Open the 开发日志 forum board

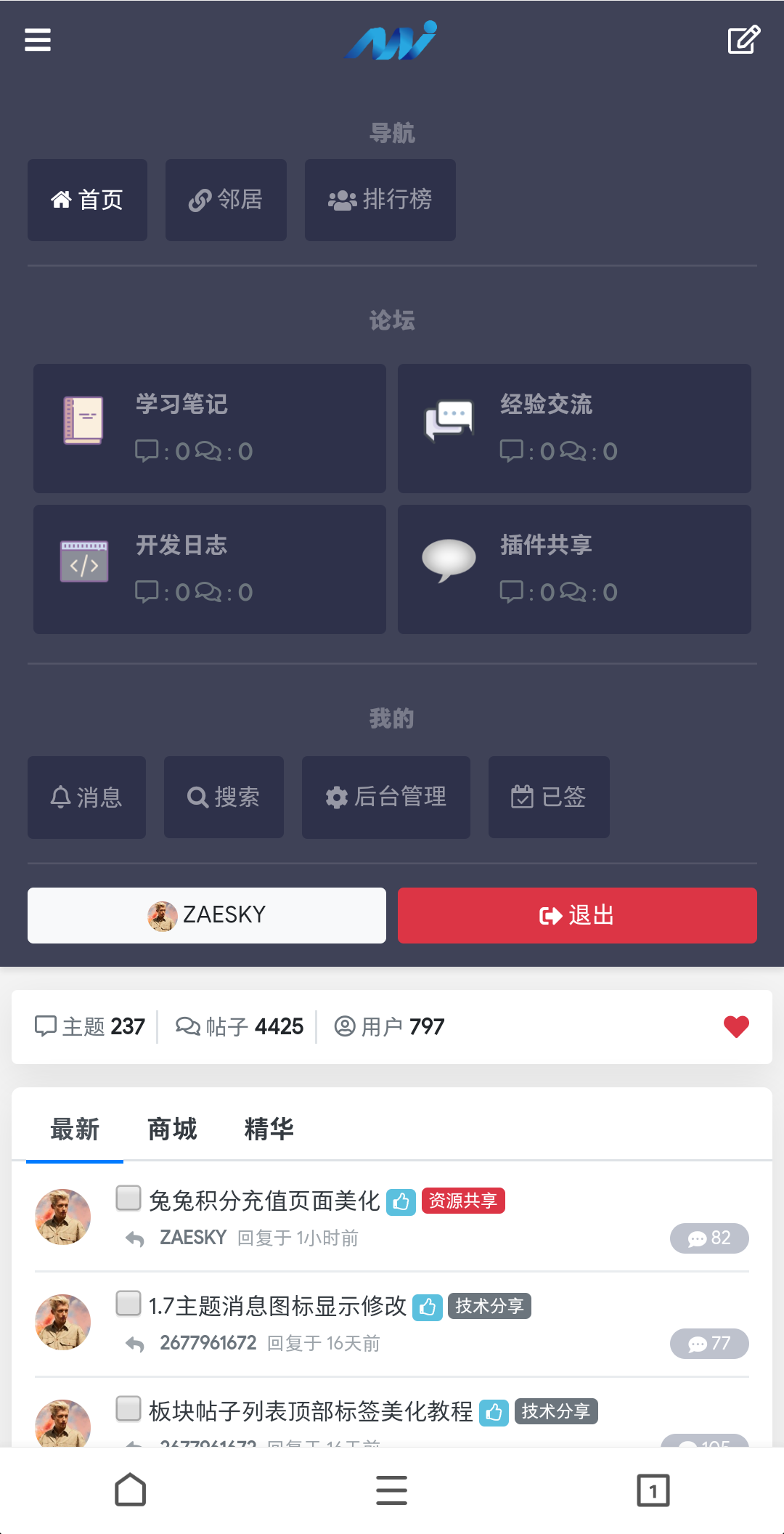(209, 569)
